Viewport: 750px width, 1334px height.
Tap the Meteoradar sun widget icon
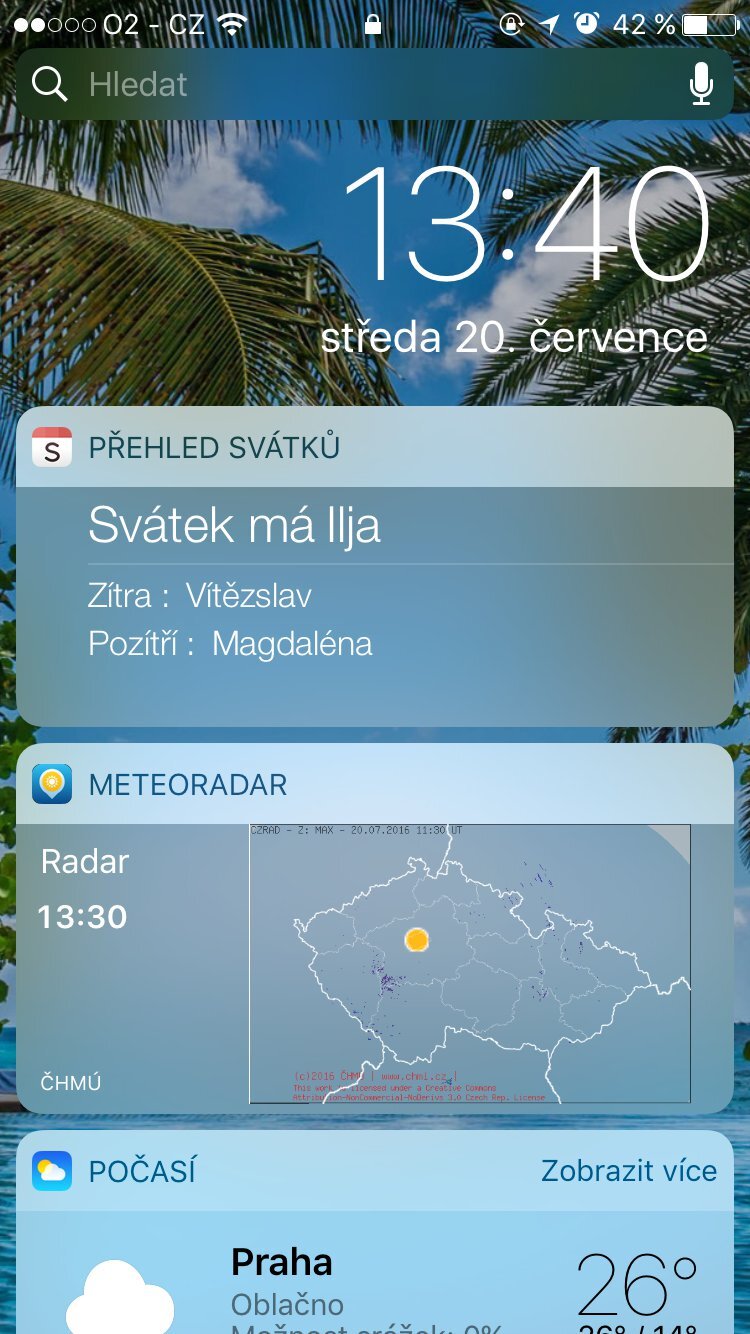coord(50,785)
